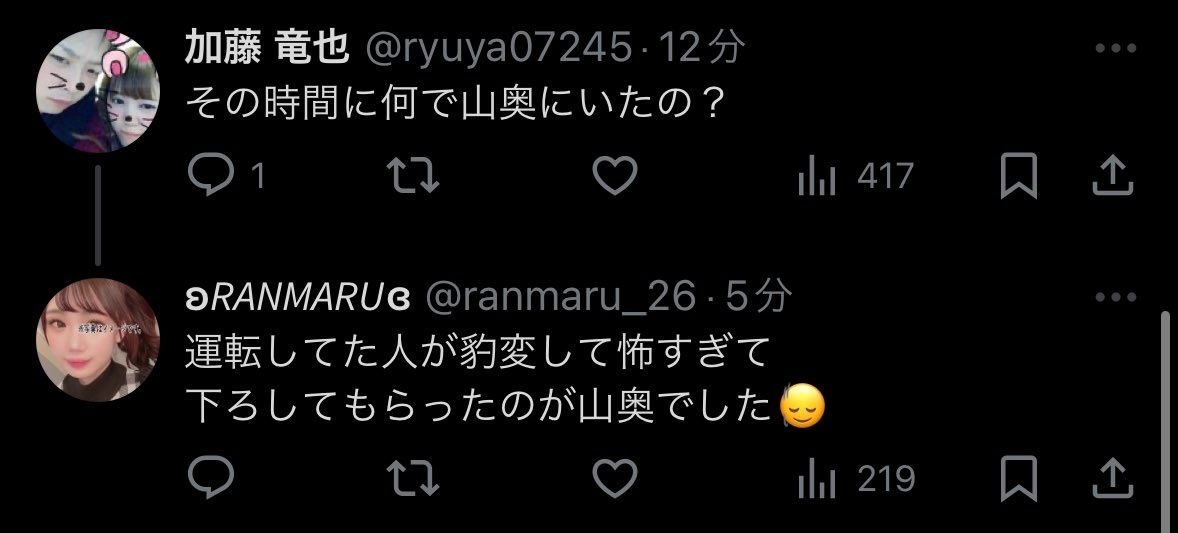The height and width of the screenshot is (533, 1178).
Task: View analytics of 加藤 竜也's post
Action: point(817,177)
